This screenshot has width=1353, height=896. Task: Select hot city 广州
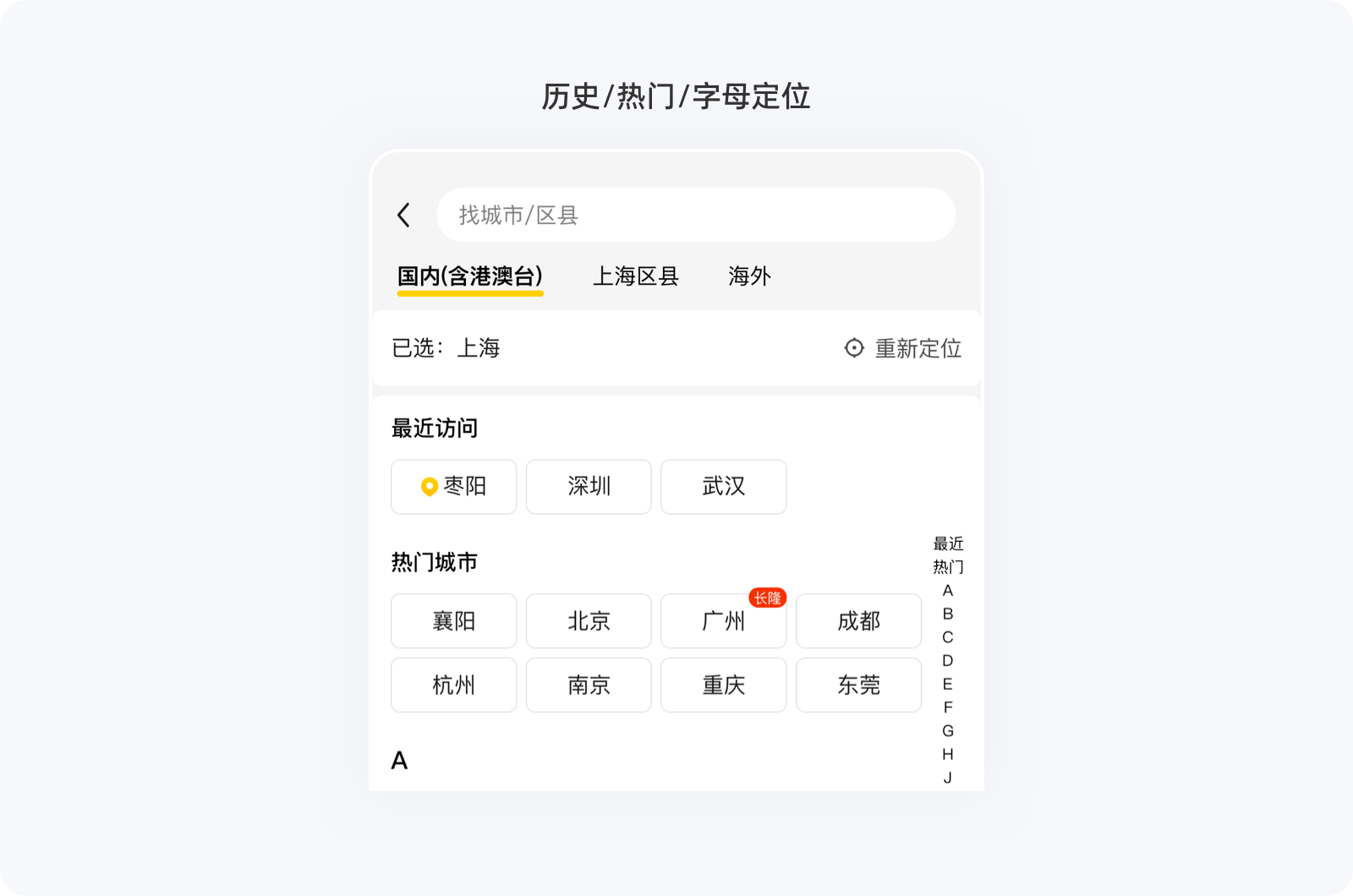point(723,621)
